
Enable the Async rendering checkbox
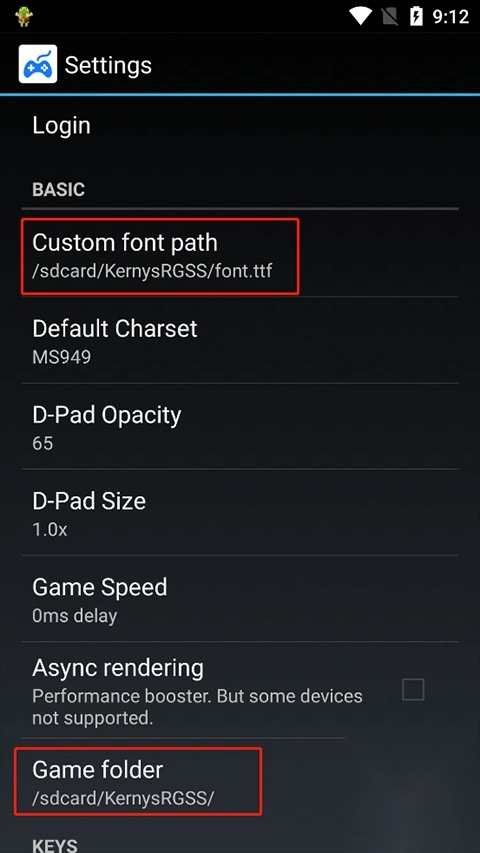pos(413,690)
